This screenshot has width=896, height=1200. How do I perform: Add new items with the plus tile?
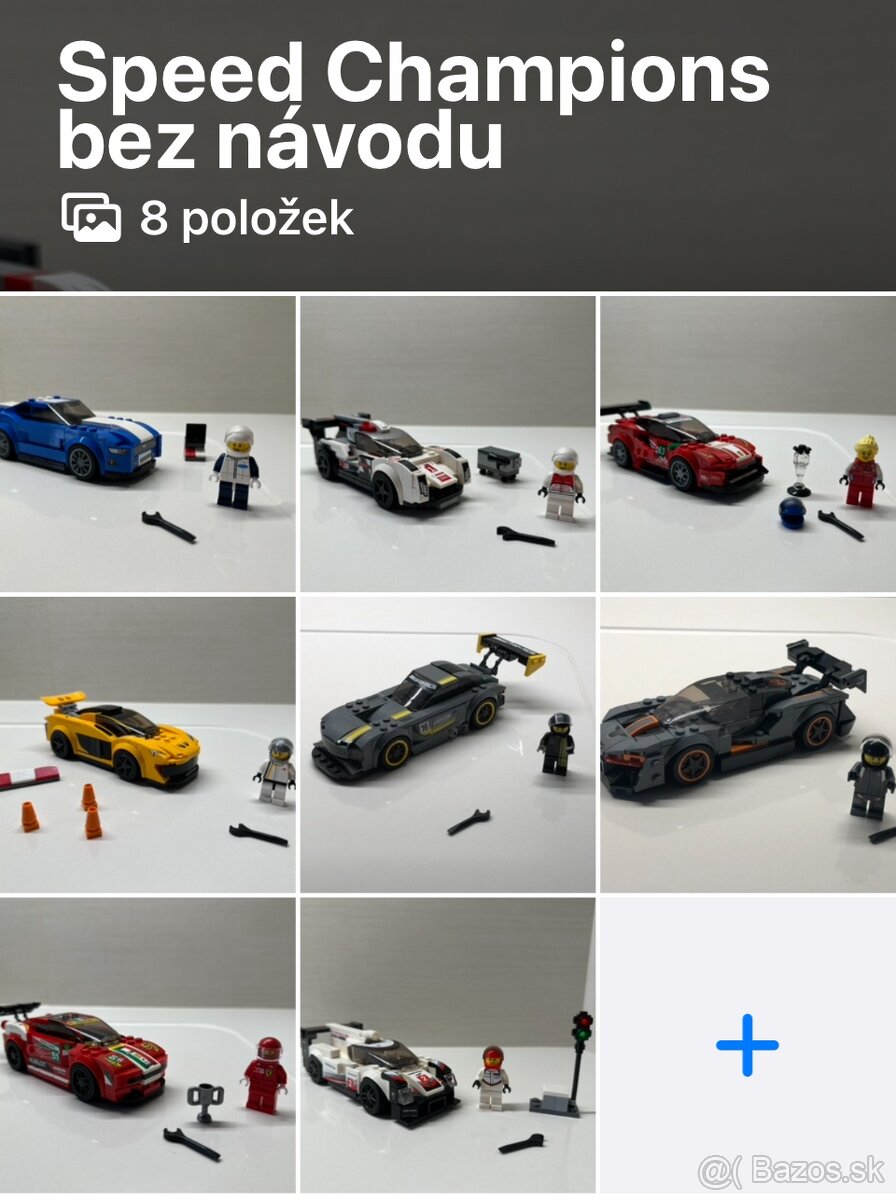click(x=747, y=1045)
